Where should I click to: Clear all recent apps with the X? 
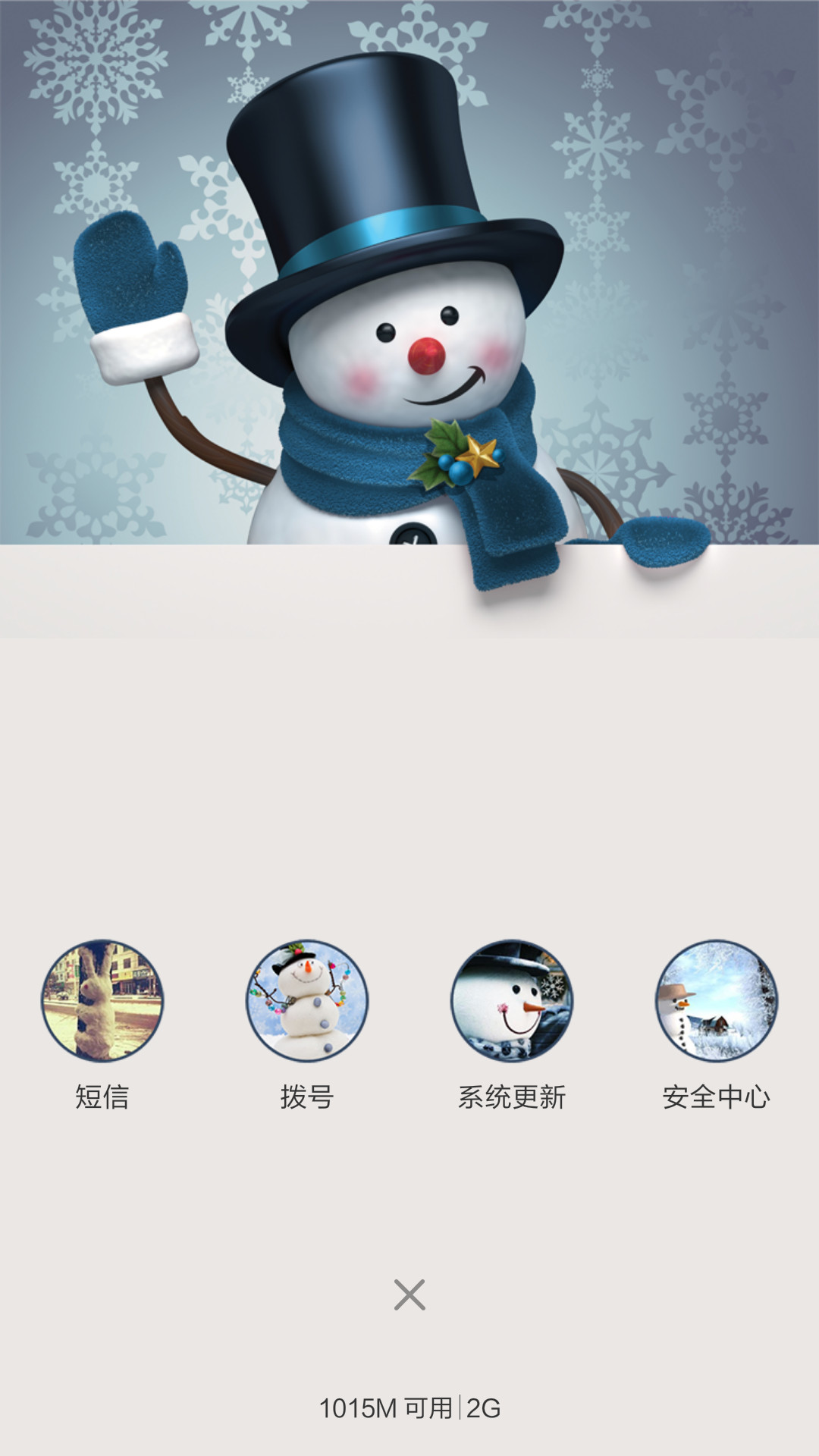pos(409,1295)
